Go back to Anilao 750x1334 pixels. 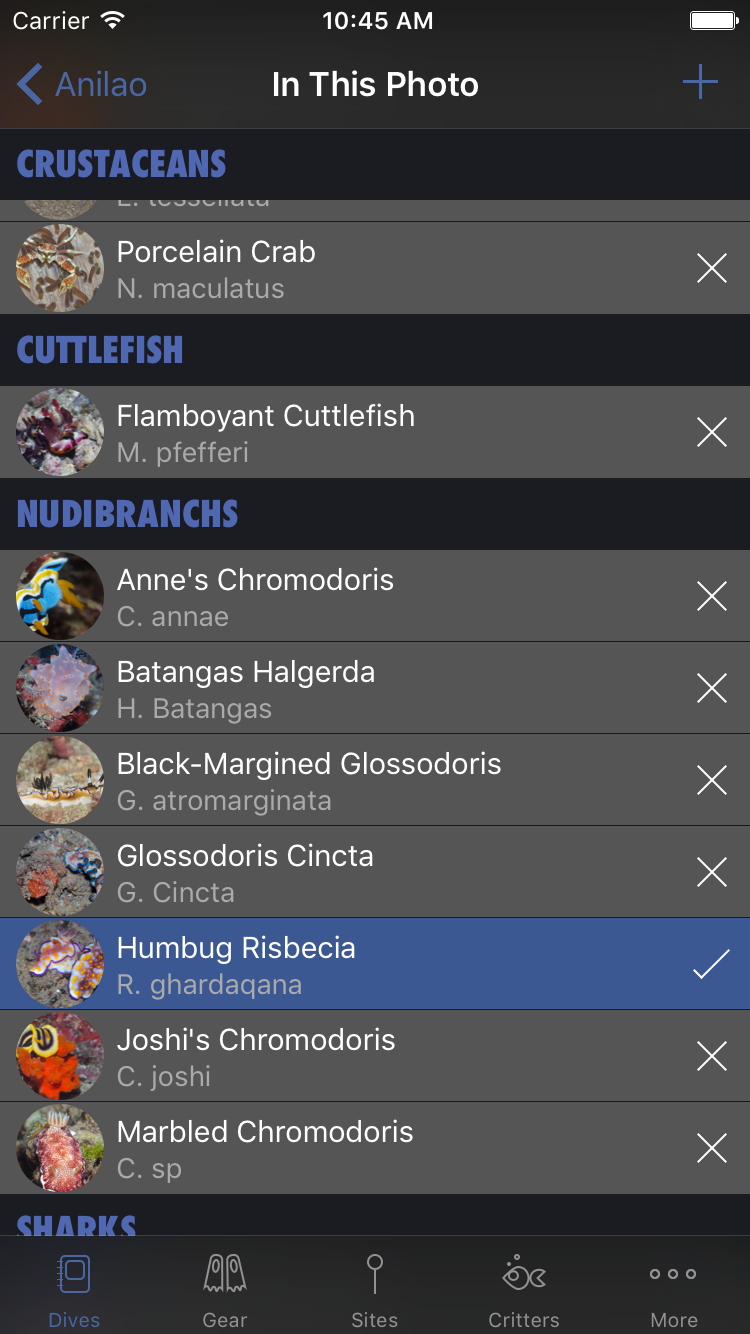82,85
